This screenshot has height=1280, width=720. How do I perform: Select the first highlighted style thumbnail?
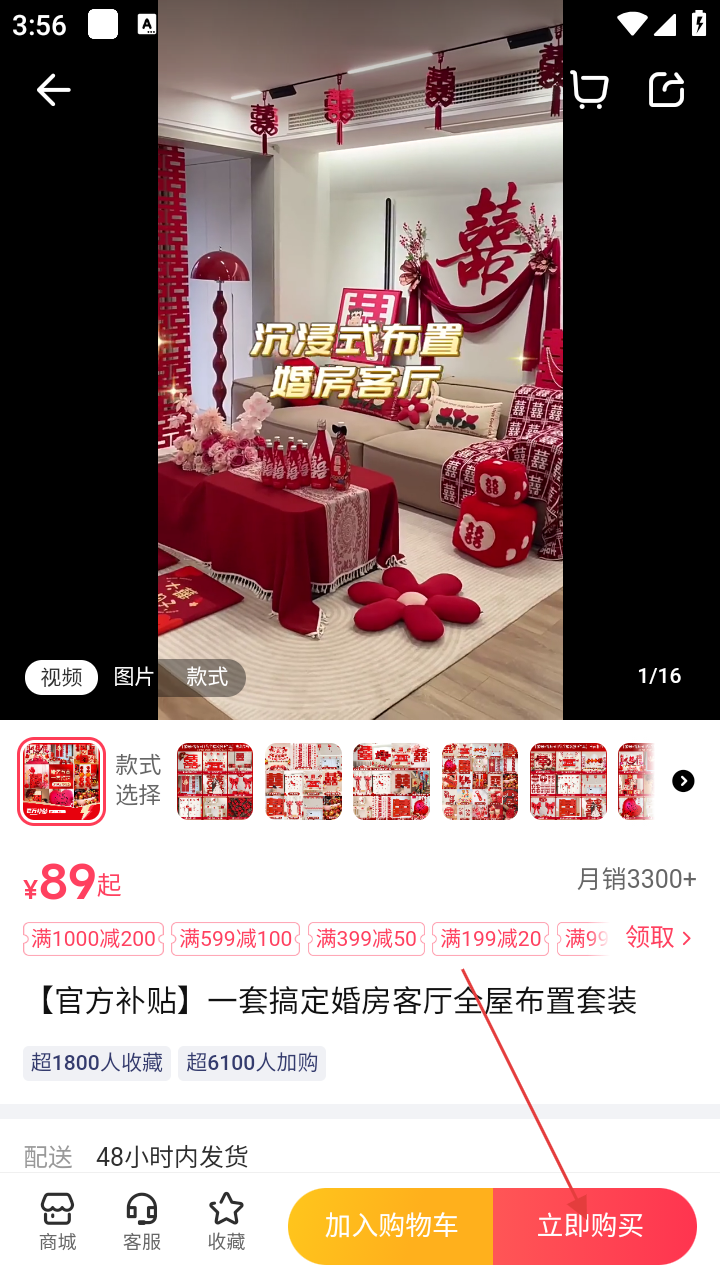(x=61, y=781)
